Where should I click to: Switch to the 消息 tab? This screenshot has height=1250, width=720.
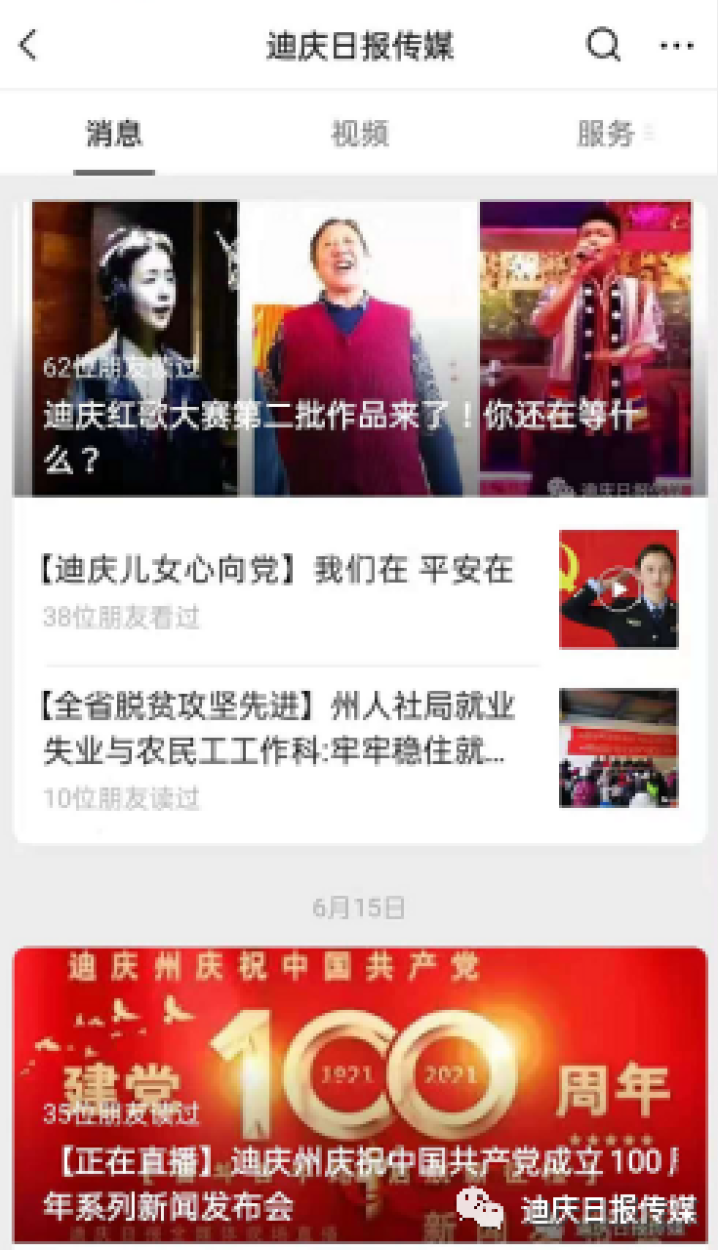point(114,134)
